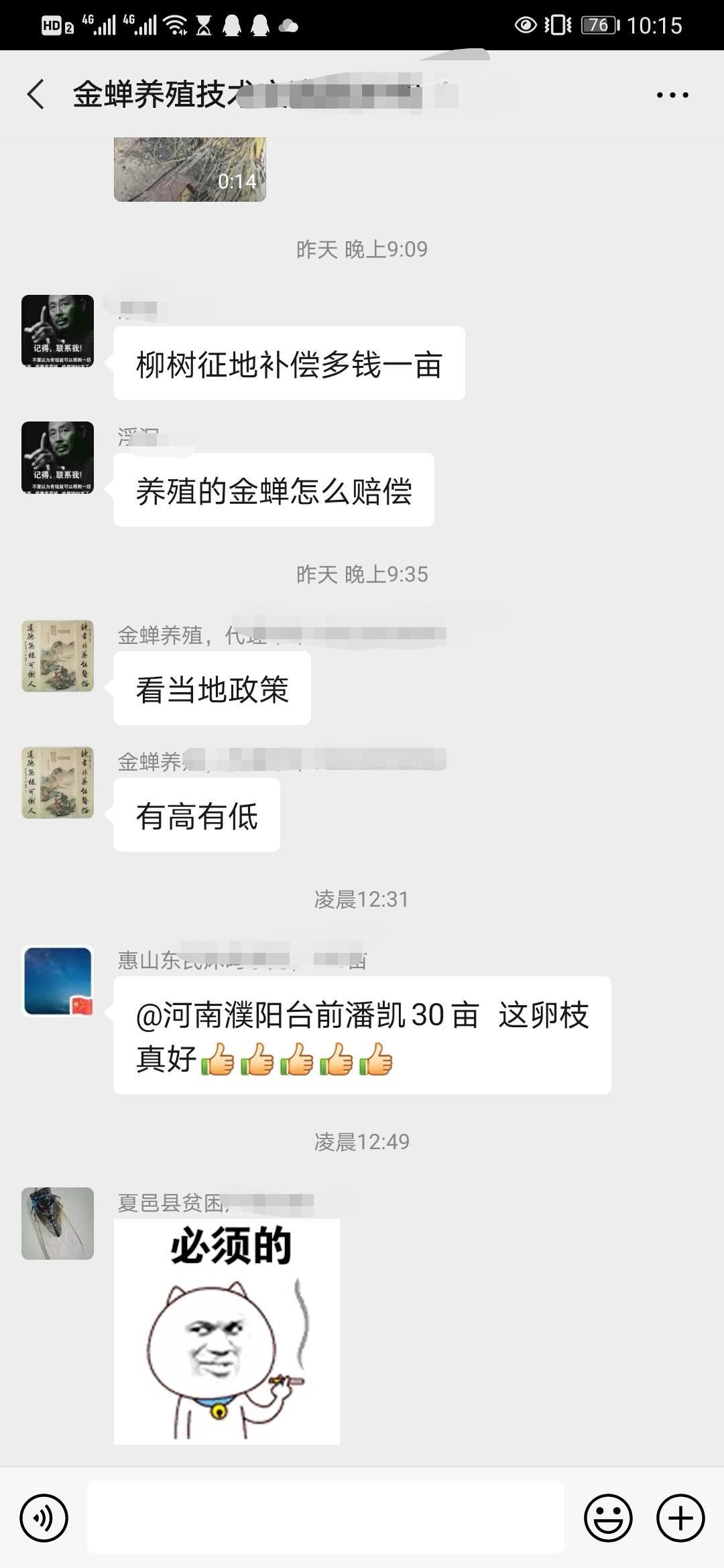
Task: Open avatar of 柳树征地补偿 message sender
Action: pos(58,331)
